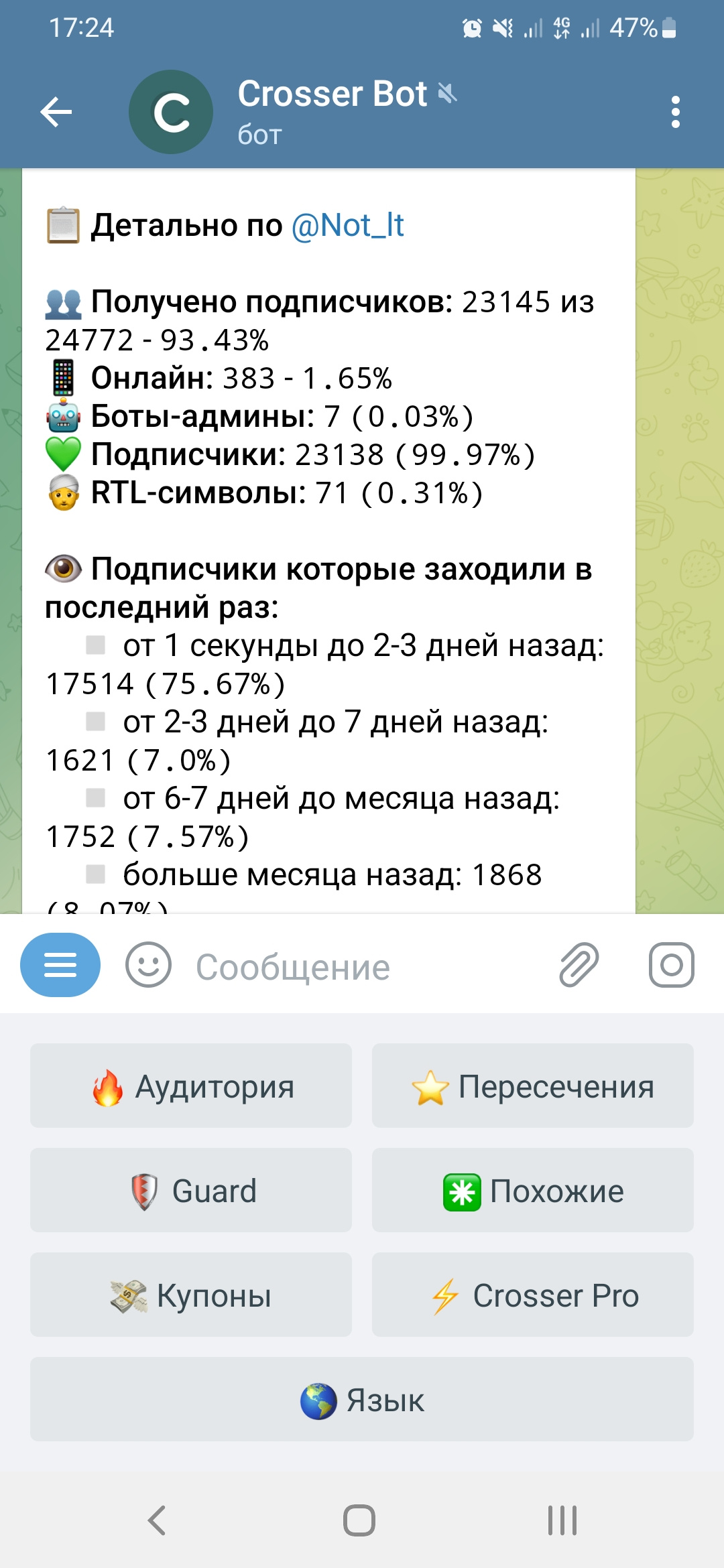
Task: Open the Guard option
Action: (x=191, y=1190)
